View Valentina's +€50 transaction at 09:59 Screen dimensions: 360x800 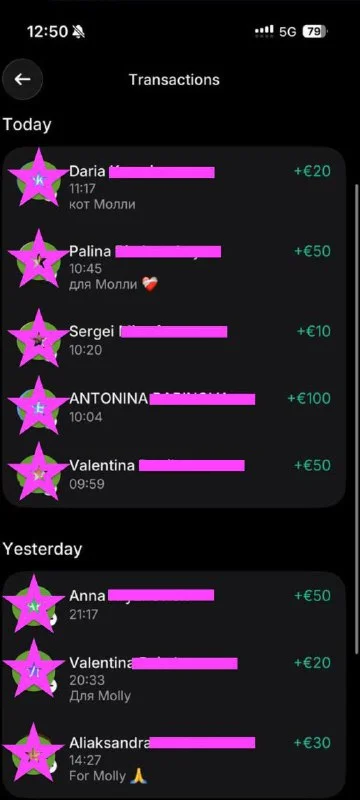pyautogui.click(x=174, y=473)
